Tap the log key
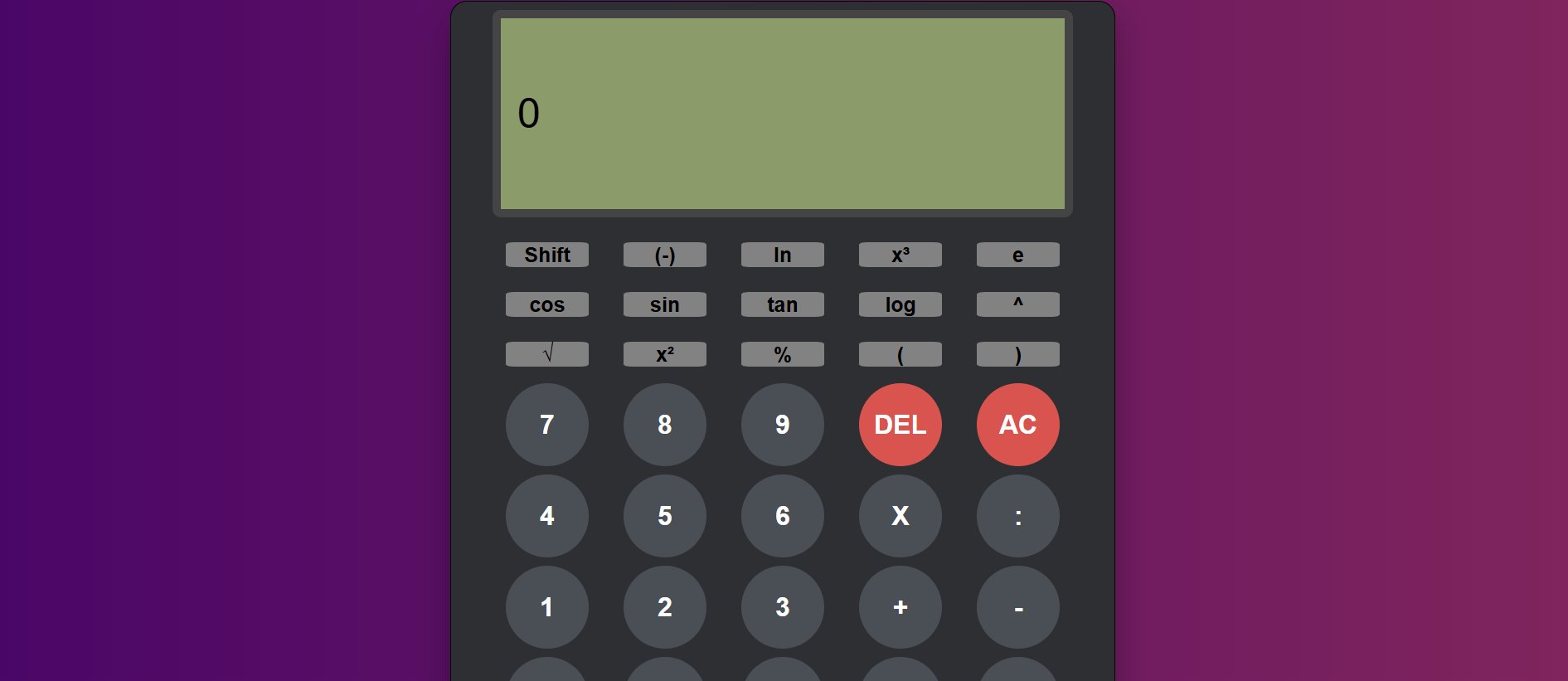 [x=901, y=304]
